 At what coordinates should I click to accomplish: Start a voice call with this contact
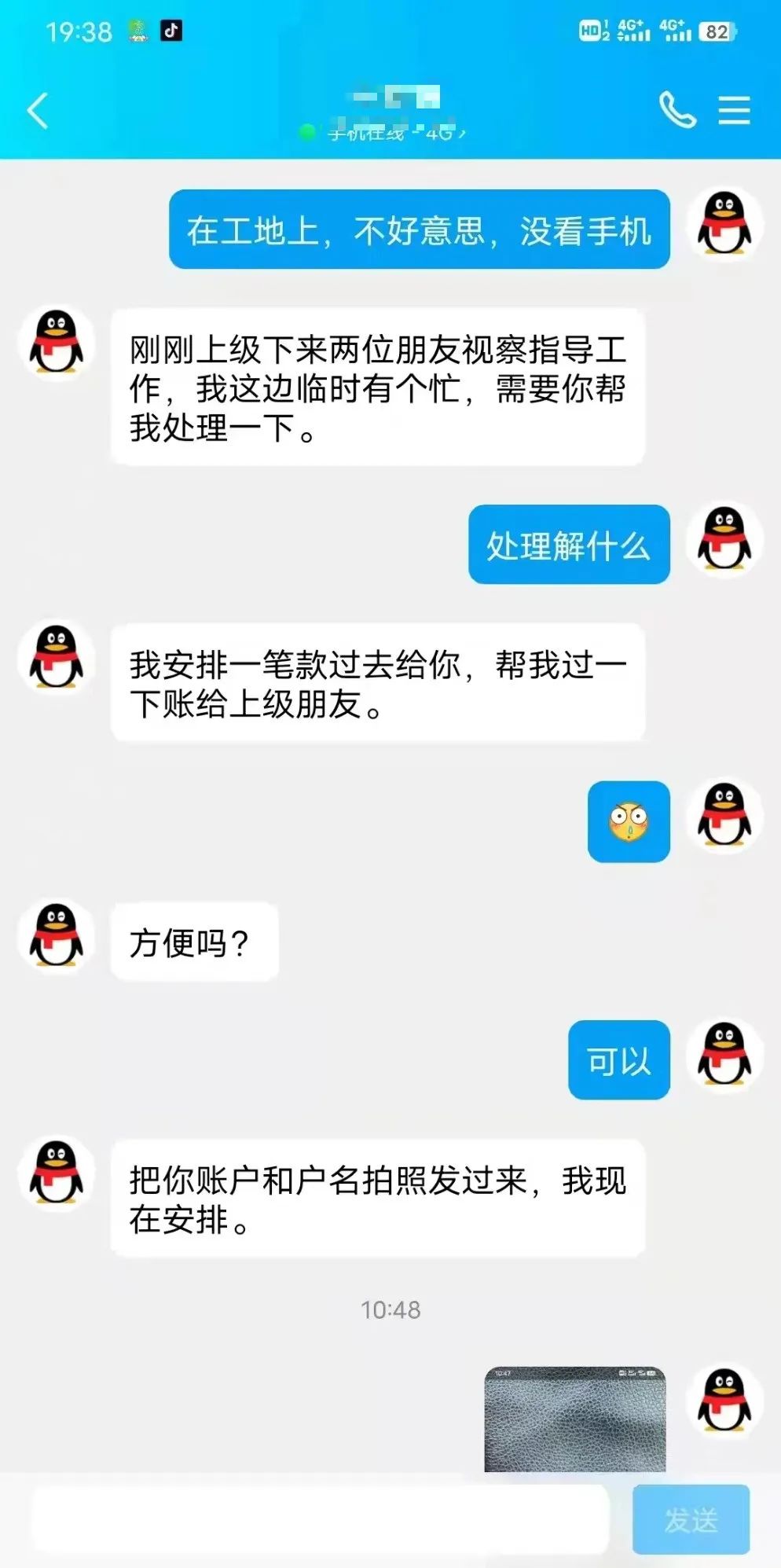coord(676,110)
